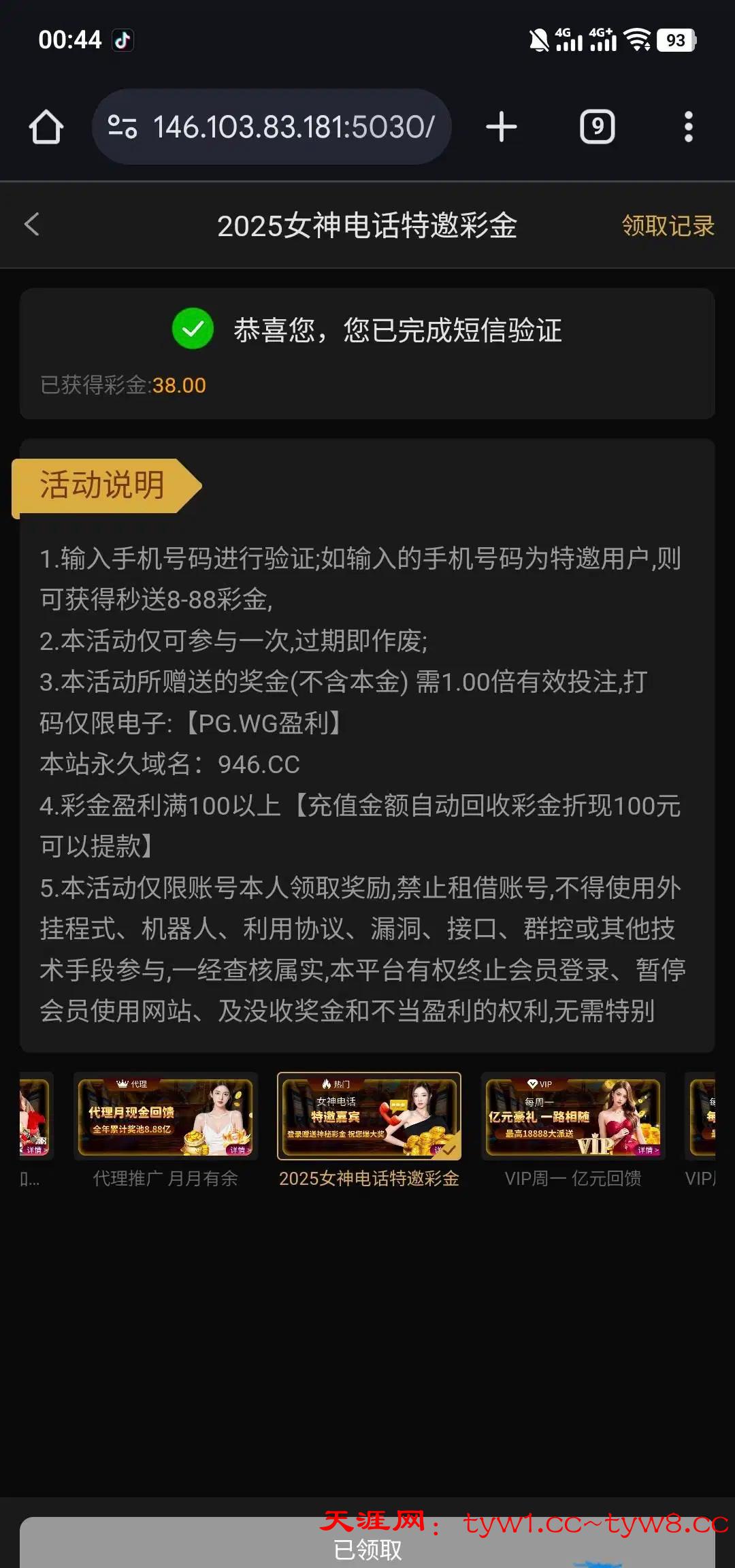View the nine open tabs
735x1568 pixels.
click(597, 127)
